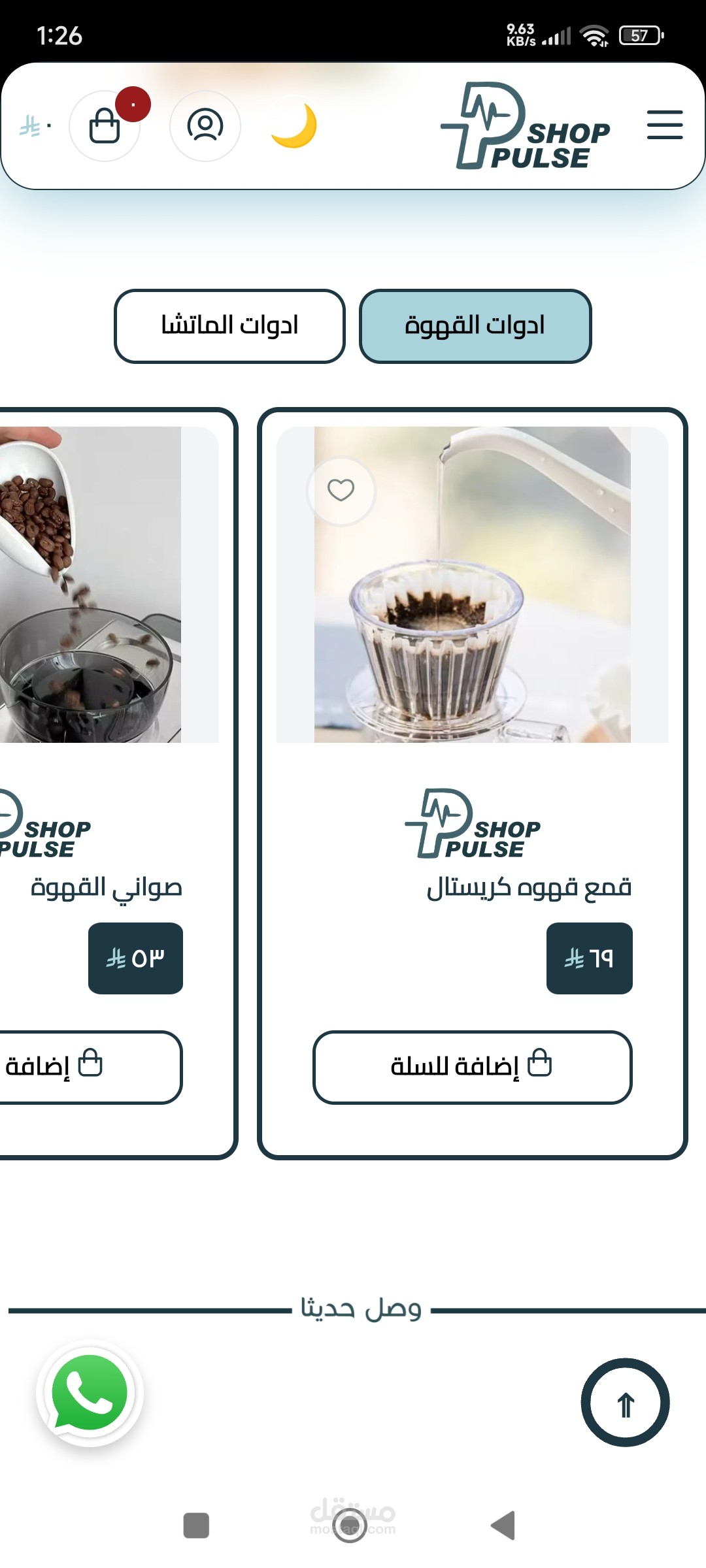
Task: Add قمع قهوه كريستال to wishlist
Action: [341, 490]
